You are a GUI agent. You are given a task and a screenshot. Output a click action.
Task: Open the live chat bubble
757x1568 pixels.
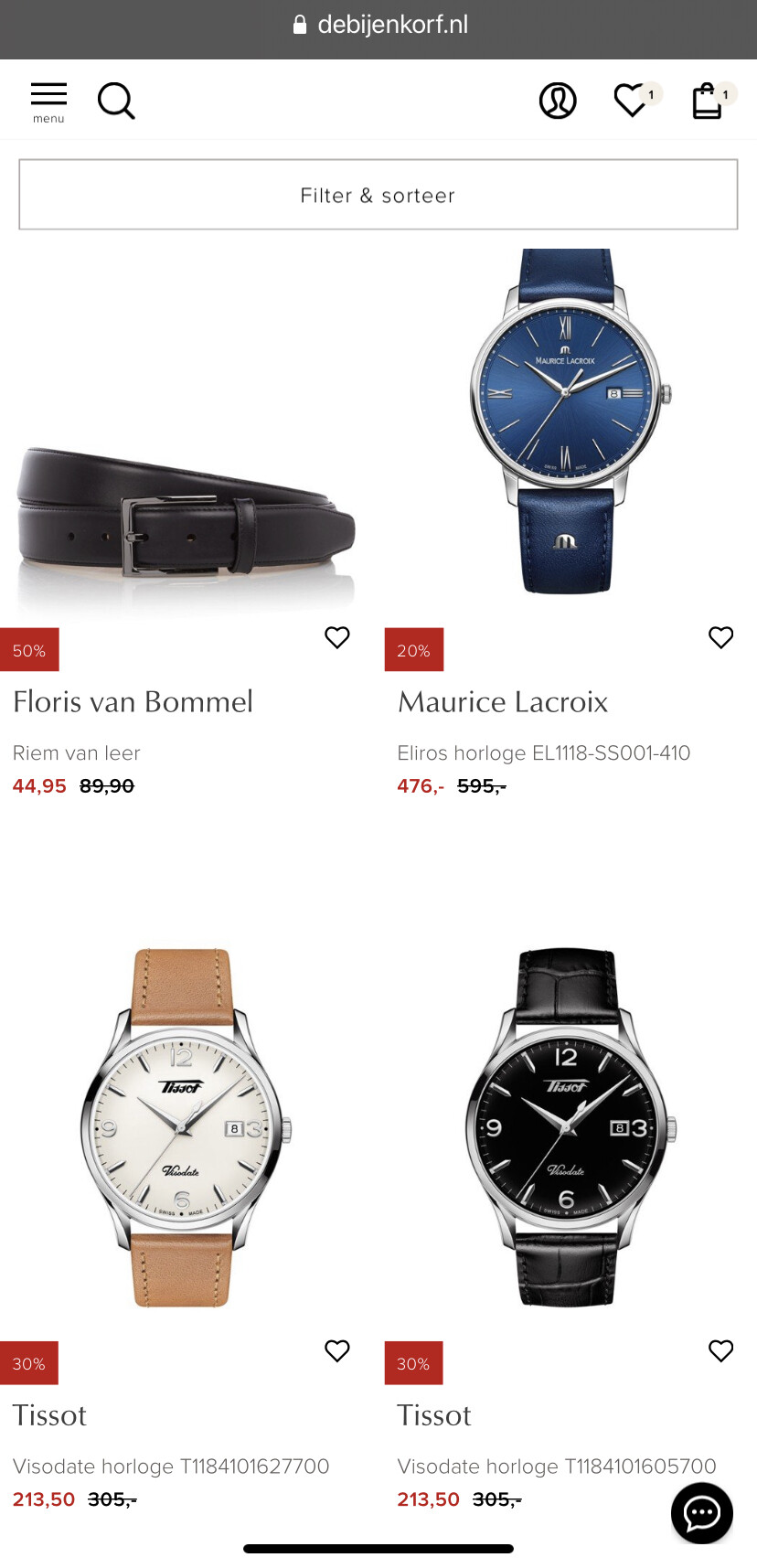pyautogui.click(x=702, y=1513)
